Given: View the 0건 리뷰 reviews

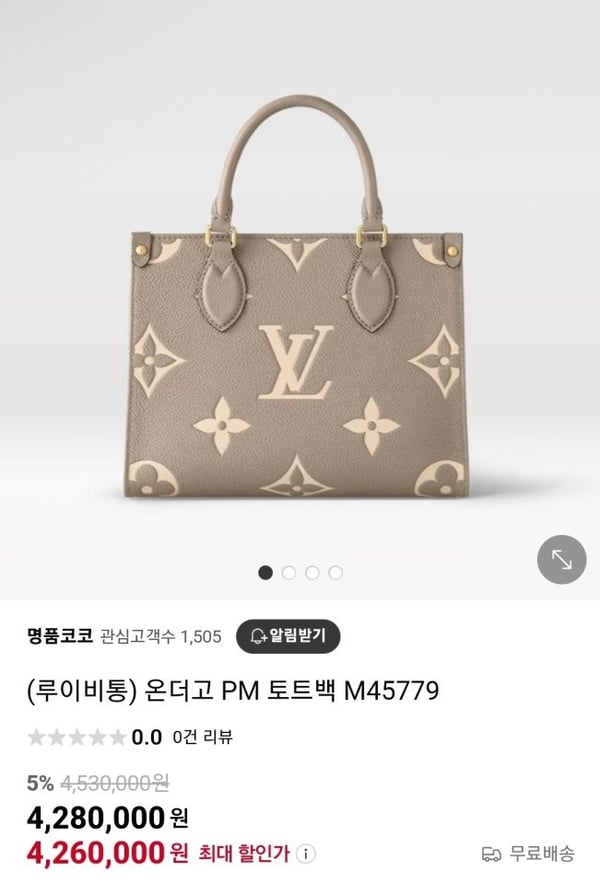Looking at the screenshot, I should 204,738.
